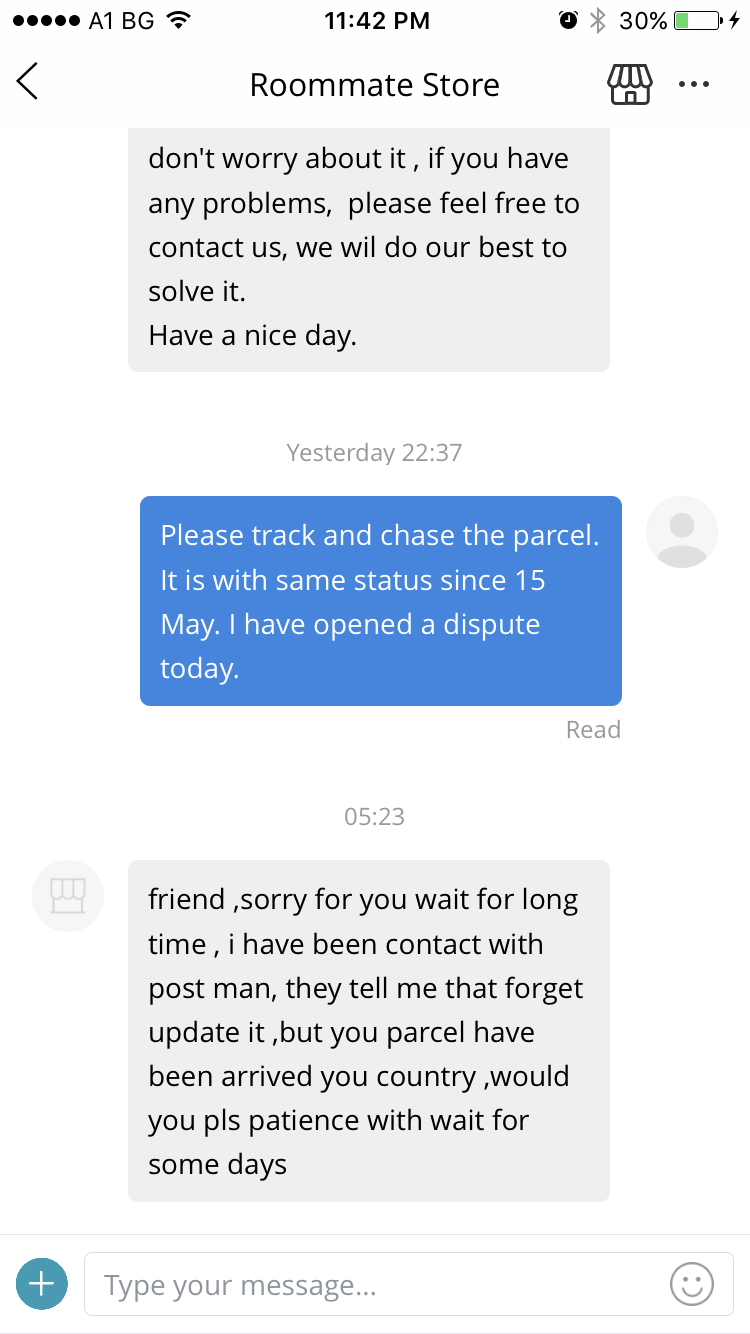
Task: Open the Roommate Store shop page
Action: (630, 84)
